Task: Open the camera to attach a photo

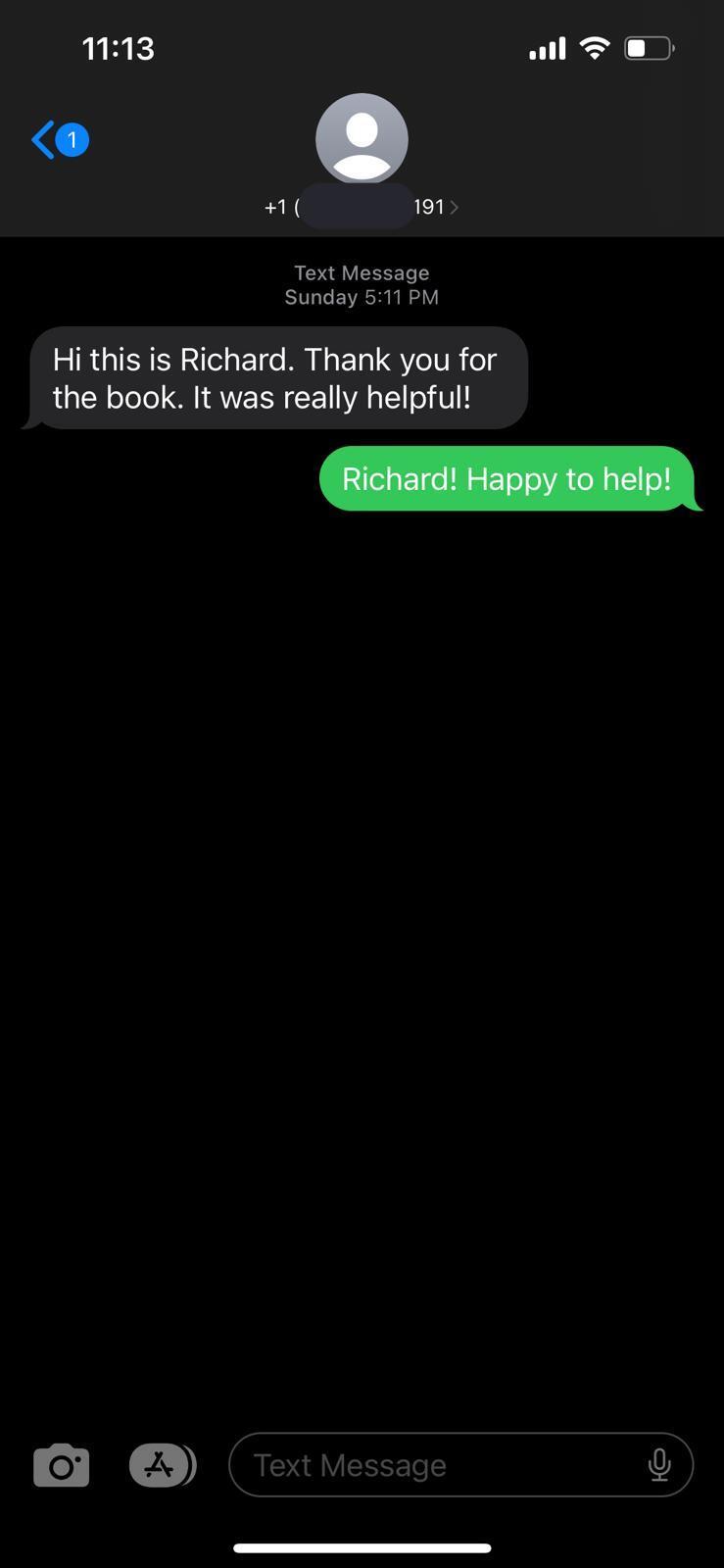Action: 62,1466
